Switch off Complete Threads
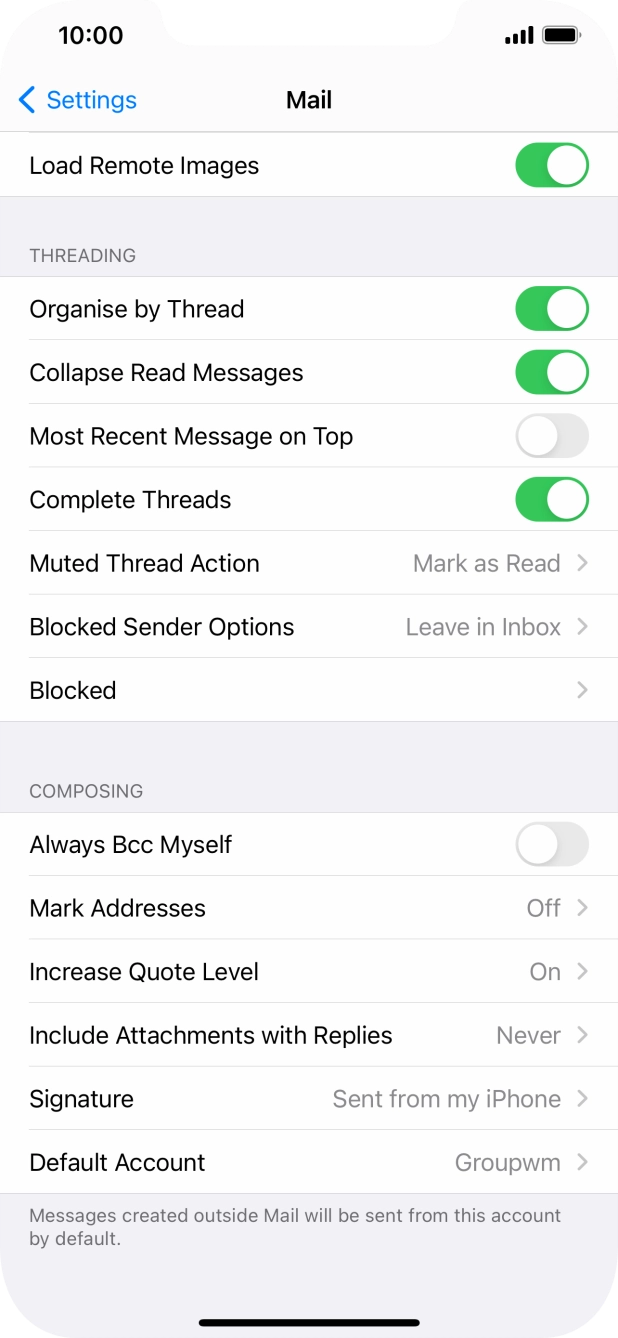The image size is (618, 1338). pyautogui.click(x=551, y=500)
